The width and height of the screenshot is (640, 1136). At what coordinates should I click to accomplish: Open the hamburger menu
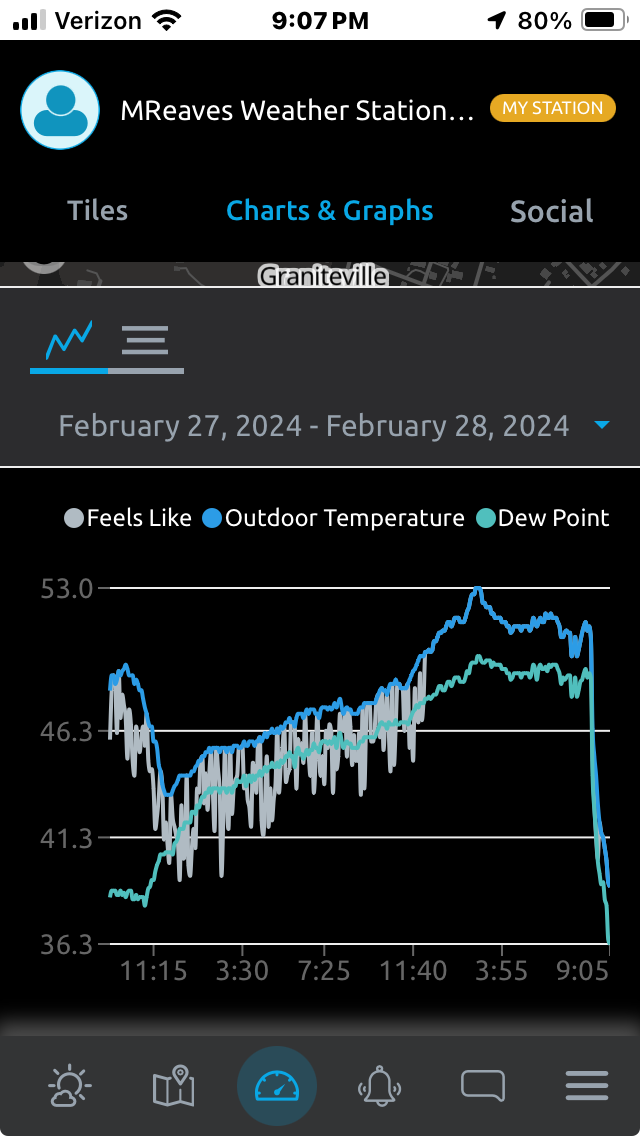[587, 1087]
